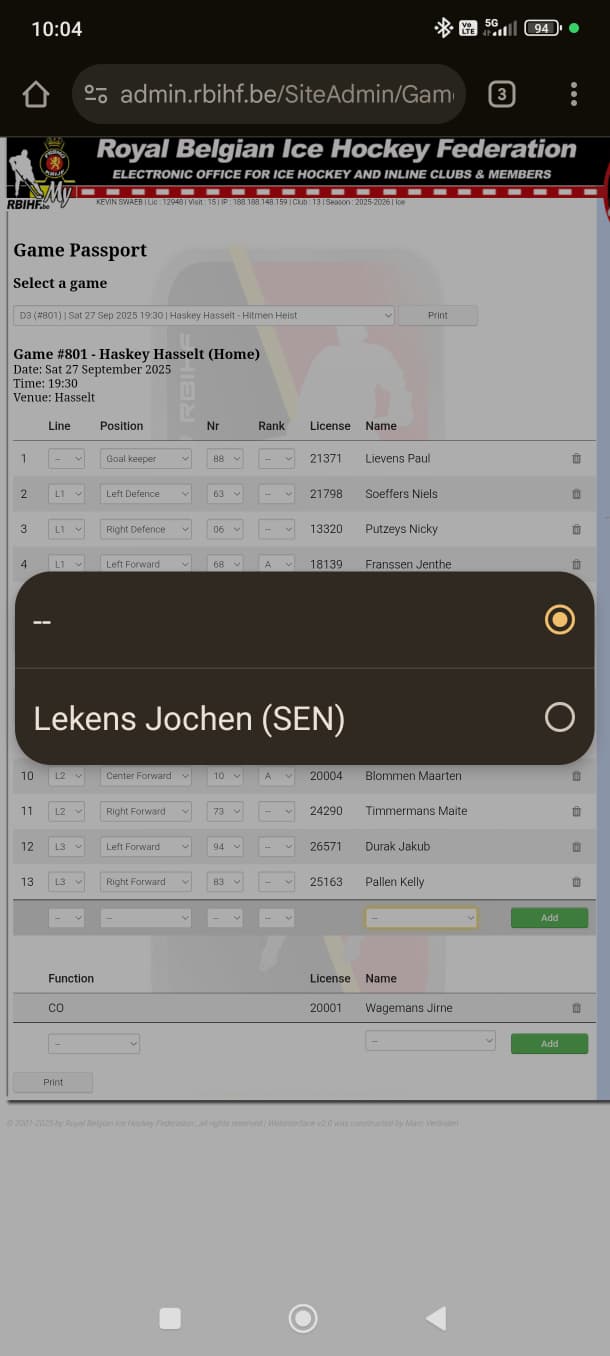This screenshot has width=610, height=1356.
Task: Go back using system navigation
Action: (436, 1319)
